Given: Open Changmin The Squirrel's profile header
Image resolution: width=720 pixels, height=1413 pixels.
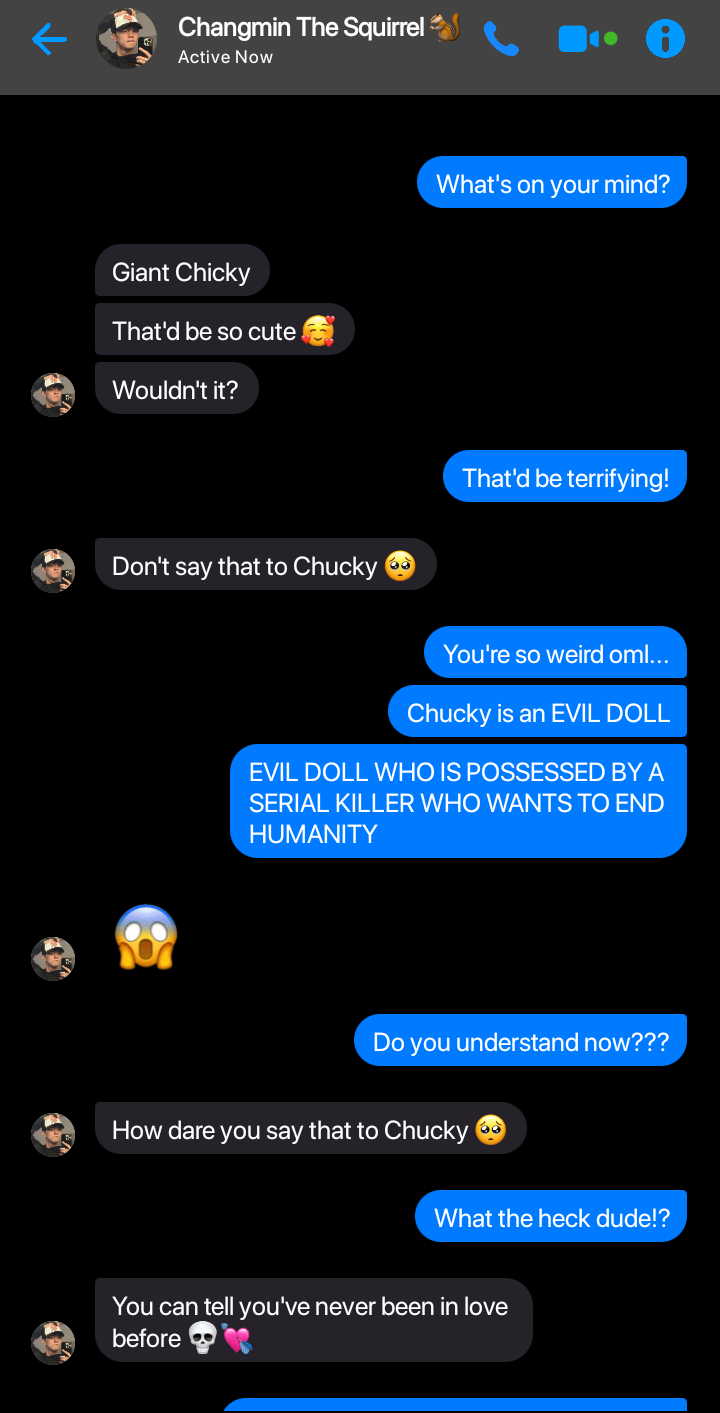Looking at the screenshot, I should [x=300, y=40].
